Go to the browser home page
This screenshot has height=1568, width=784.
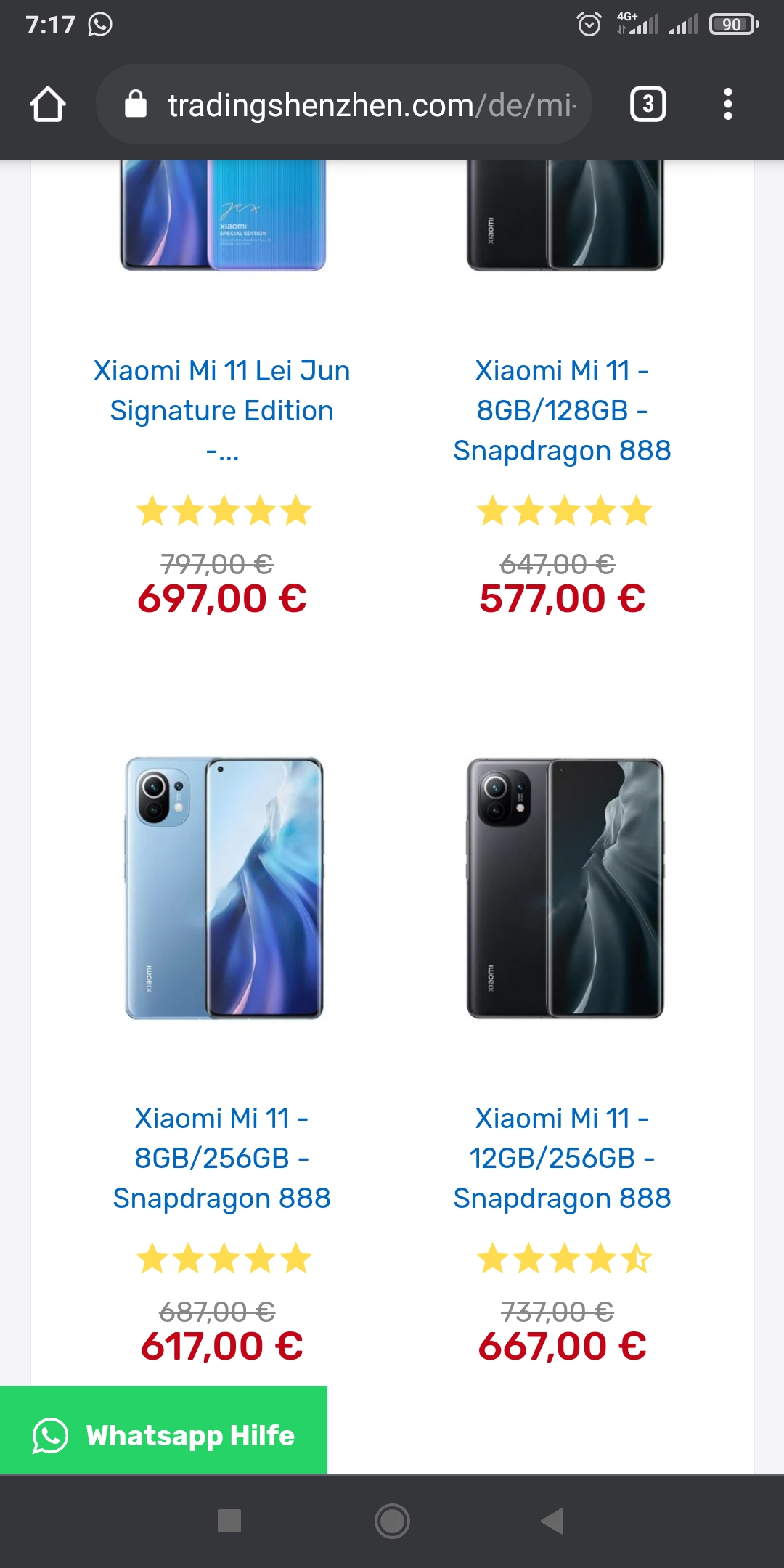[48, 105]
